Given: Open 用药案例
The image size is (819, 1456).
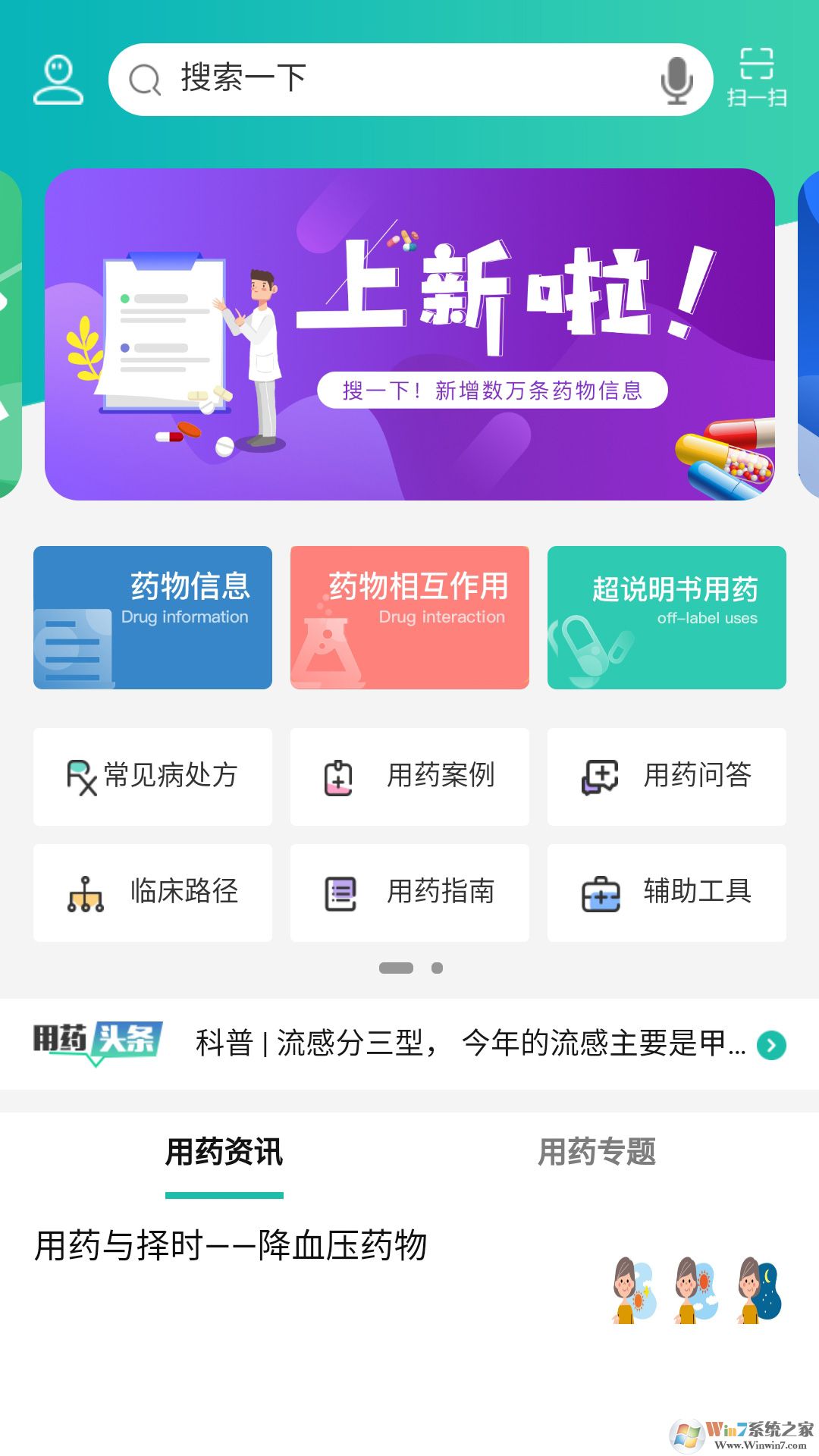Looking at the screenshot, I should coord(409,777).
